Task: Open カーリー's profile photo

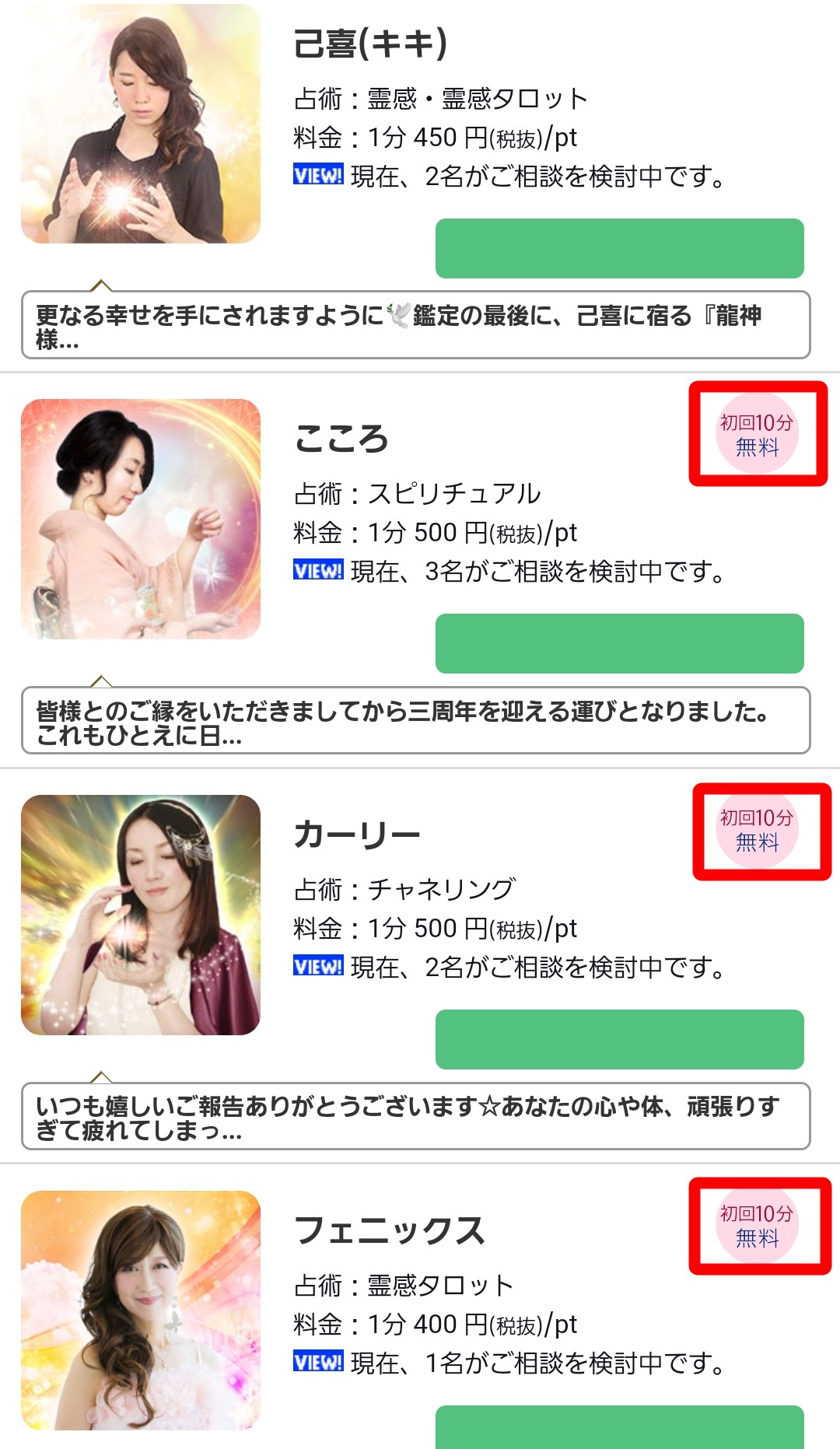Action: (140, 915)
